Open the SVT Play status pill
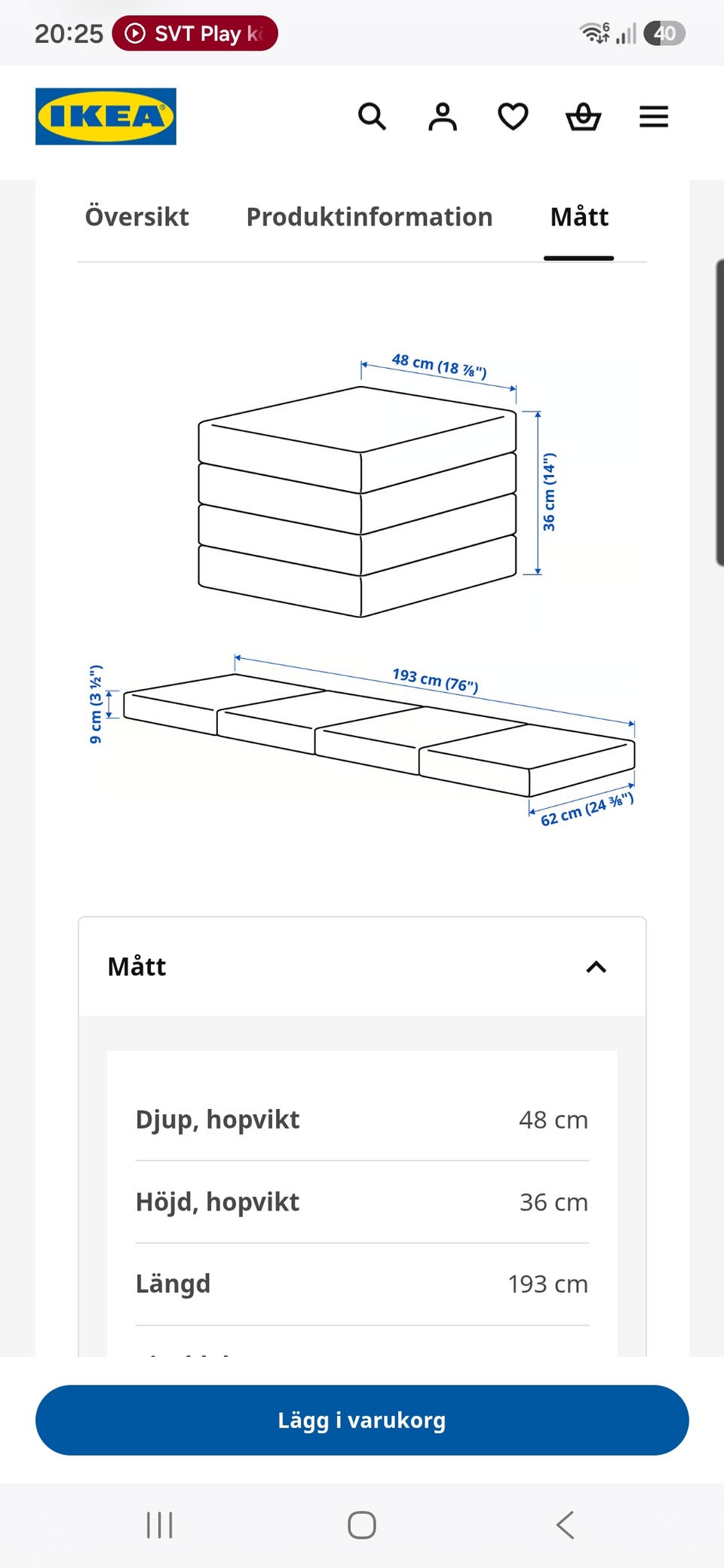Screen dimensions: 724x1568 click(195, 33)
